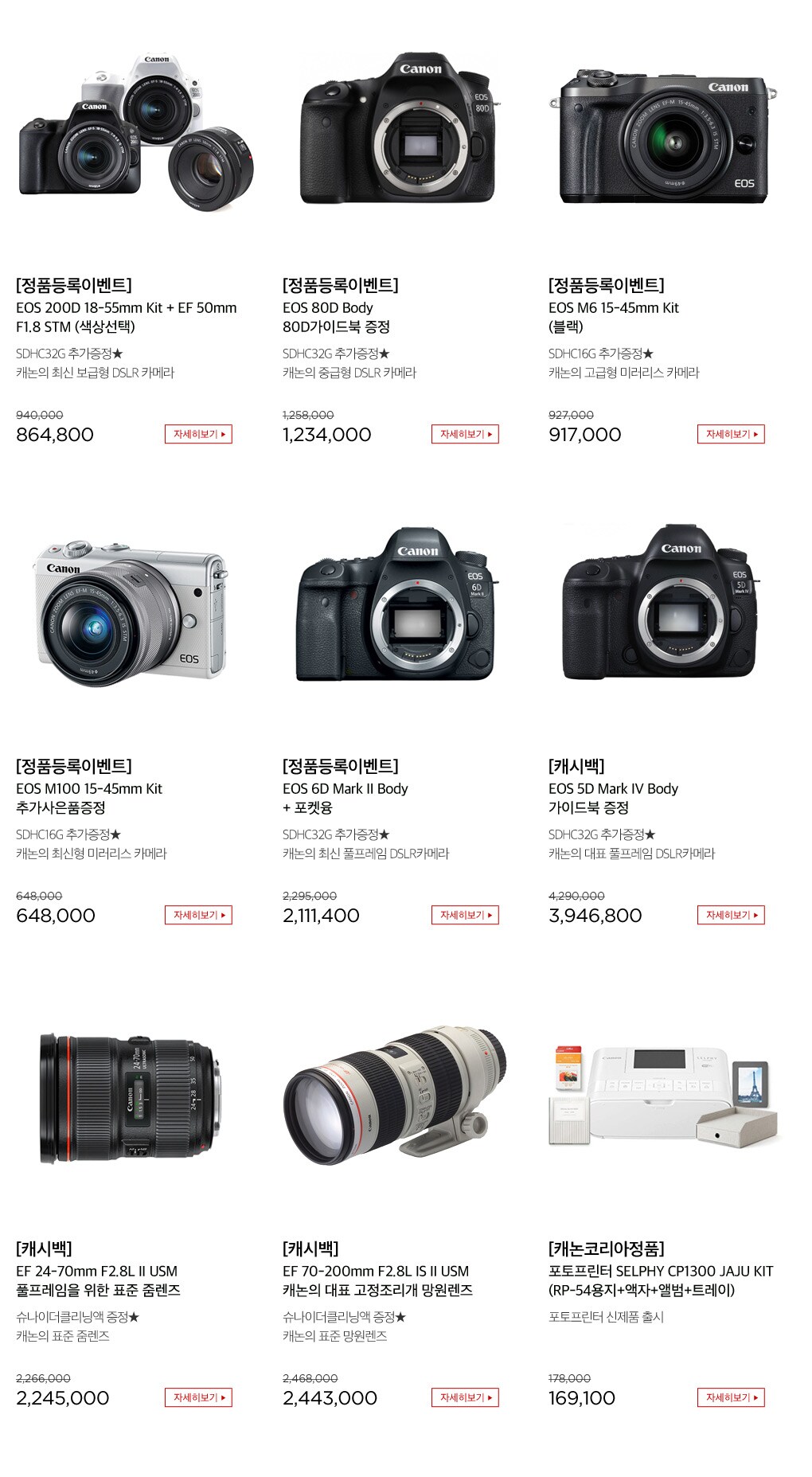View details of EOS M100 15-45mm Kit
Screen dimensions: 812x1477
coord(198,916)
